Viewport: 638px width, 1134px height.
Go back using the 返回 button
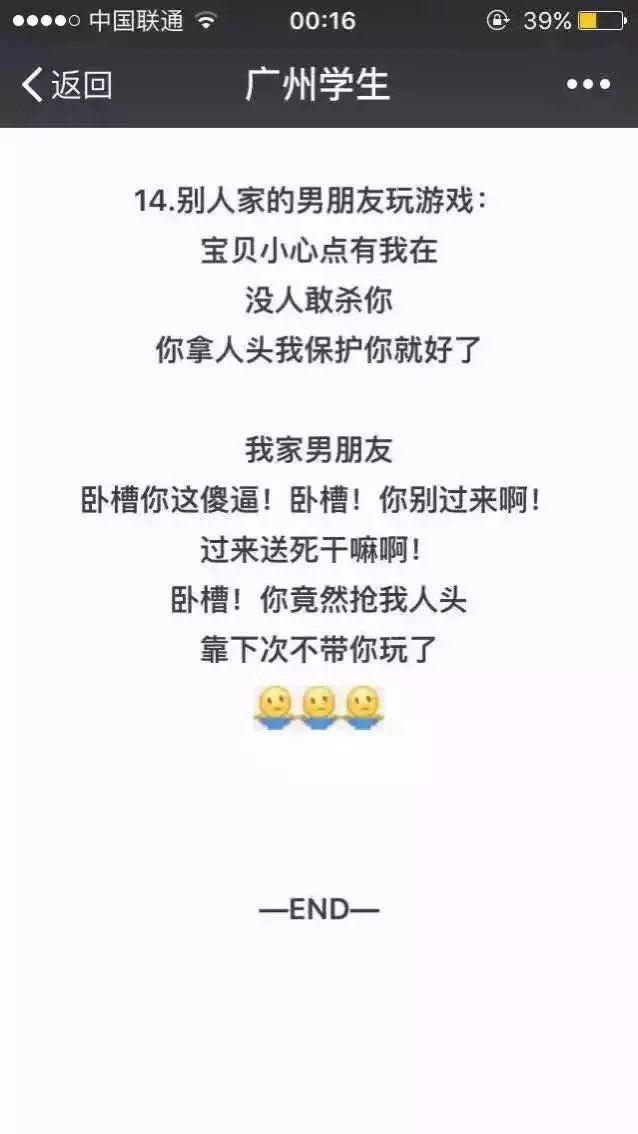point(67,85)
